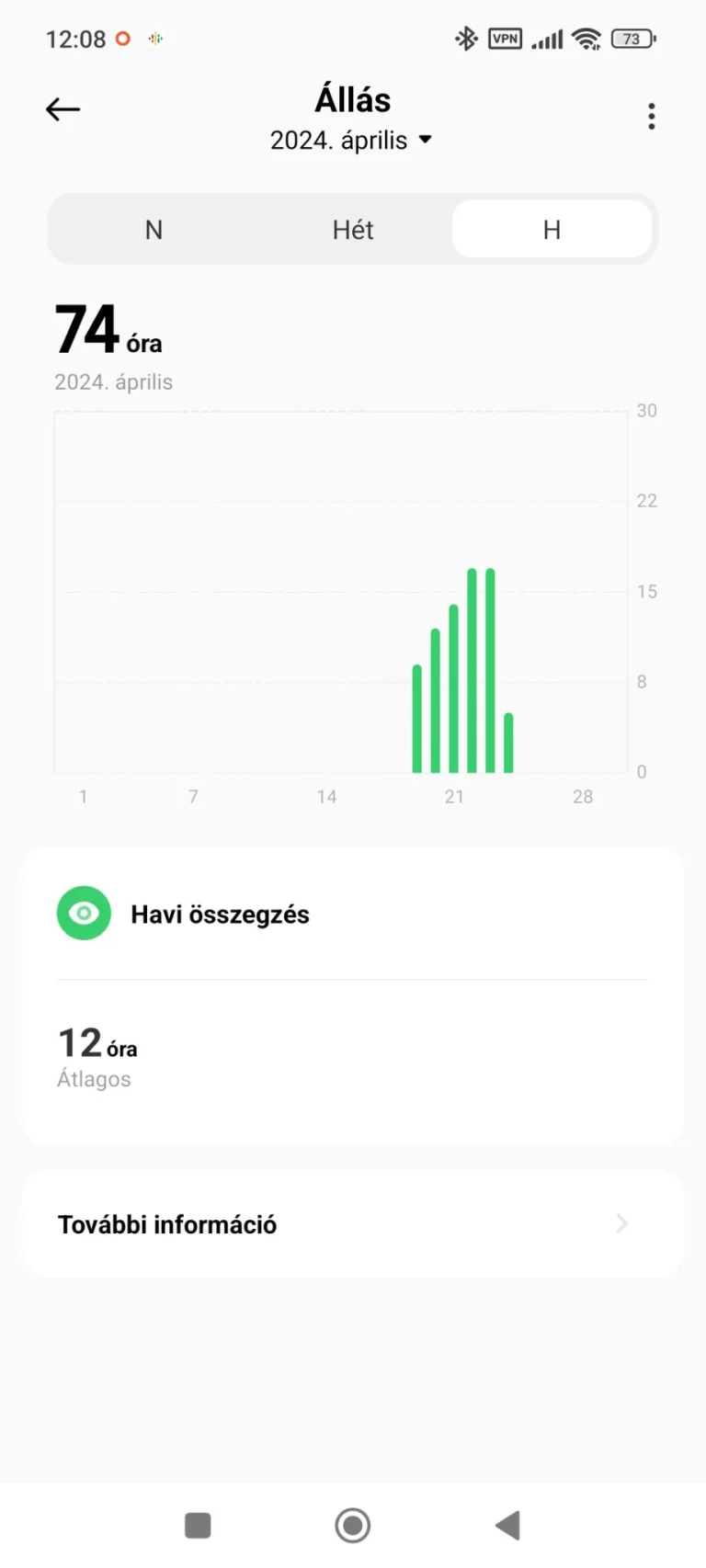
Task: Switch to the N view tab
Action: (x=154, y=229)
